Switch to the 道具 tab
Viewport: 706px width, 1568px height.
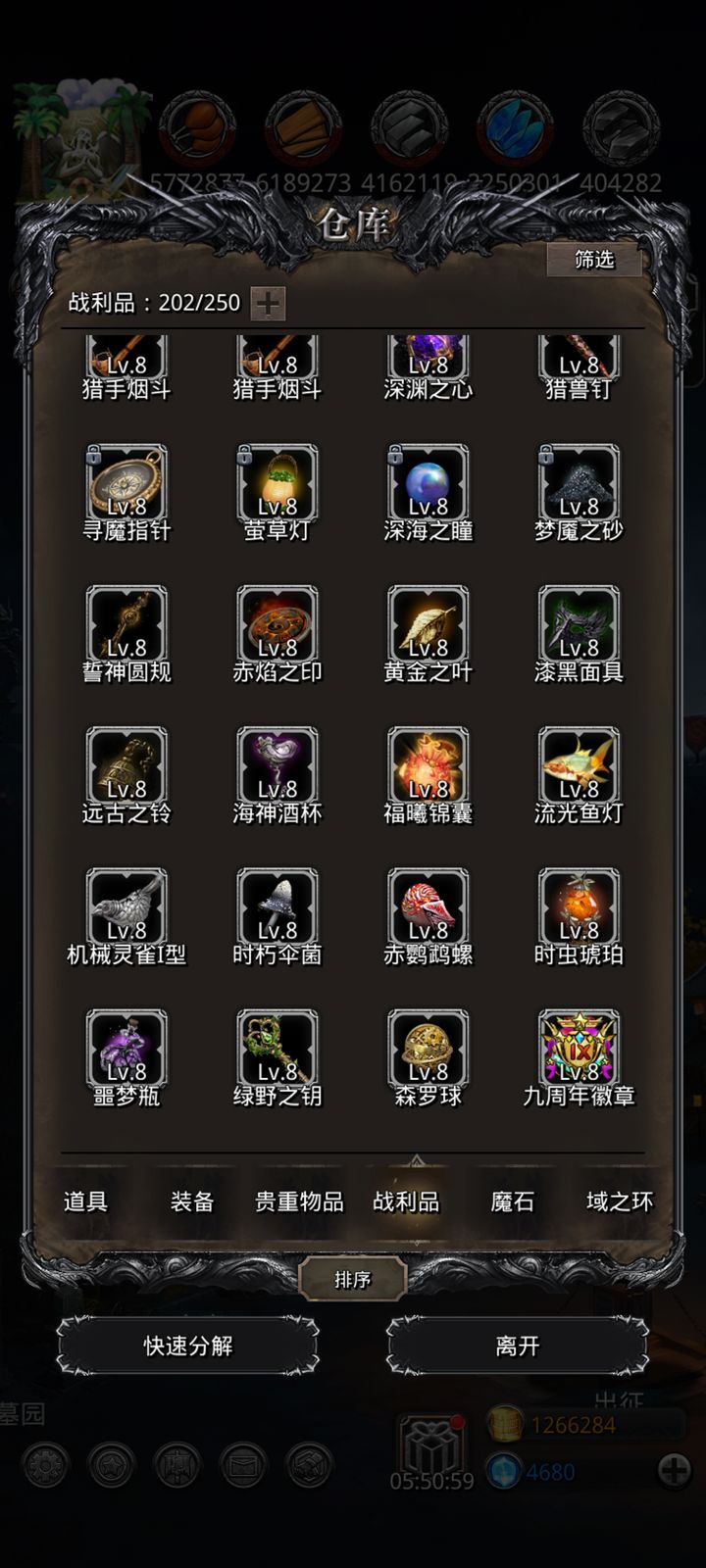pyautogui.click(x=85, y=1201)
